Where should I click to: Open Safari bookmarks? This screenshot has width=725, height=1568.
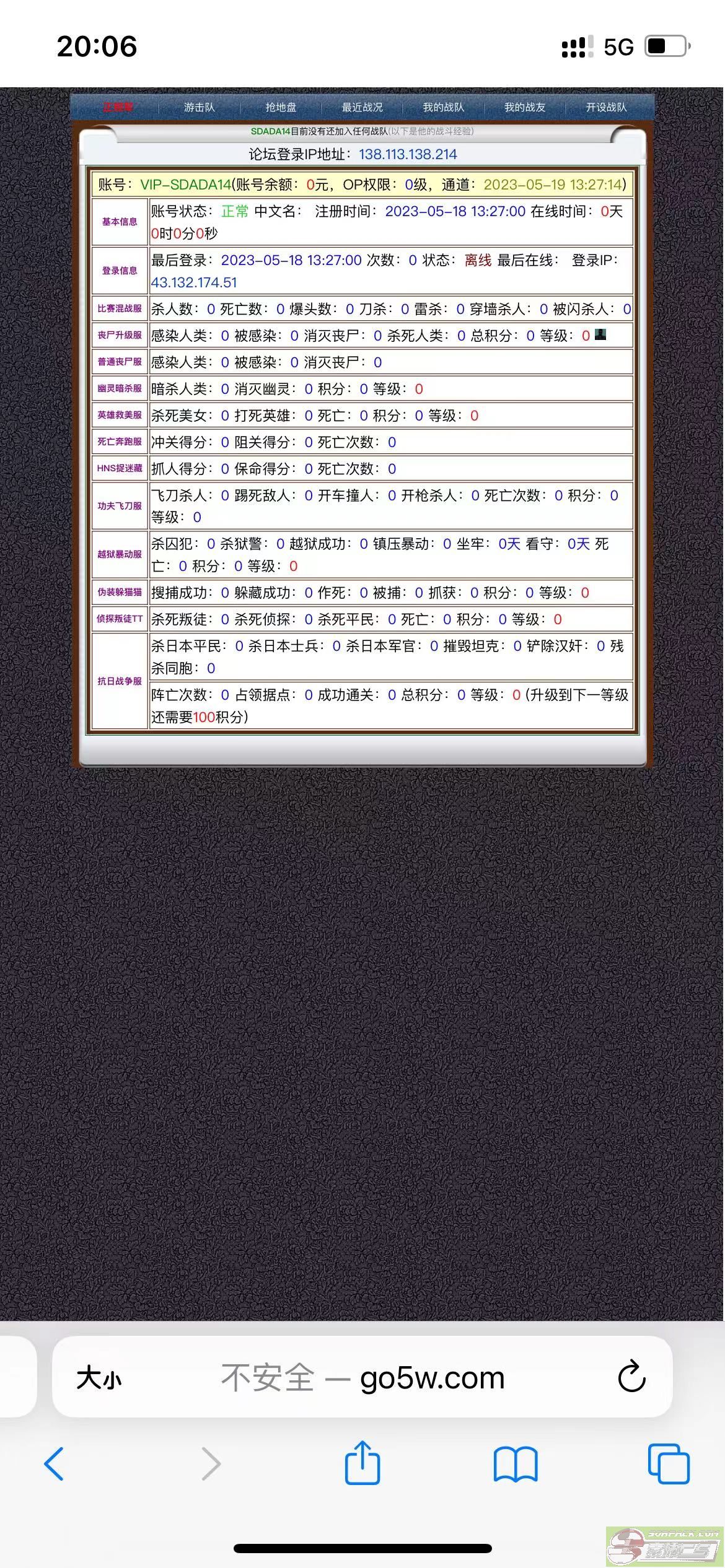tap(516, 1464)
